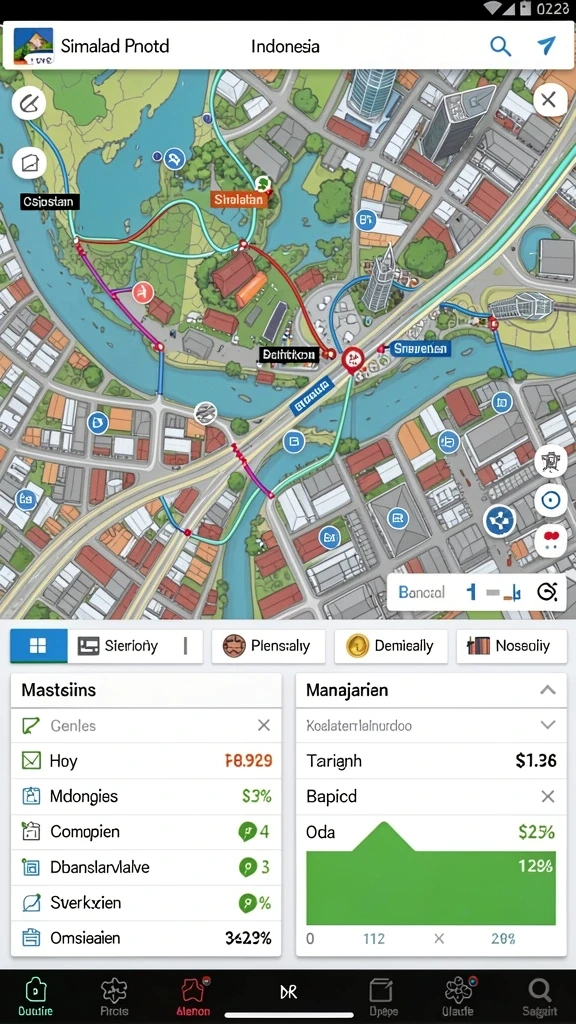Remove the Bapicd row with its X
This screenshot has height=1024, width=576.
[x=547, y=796]
